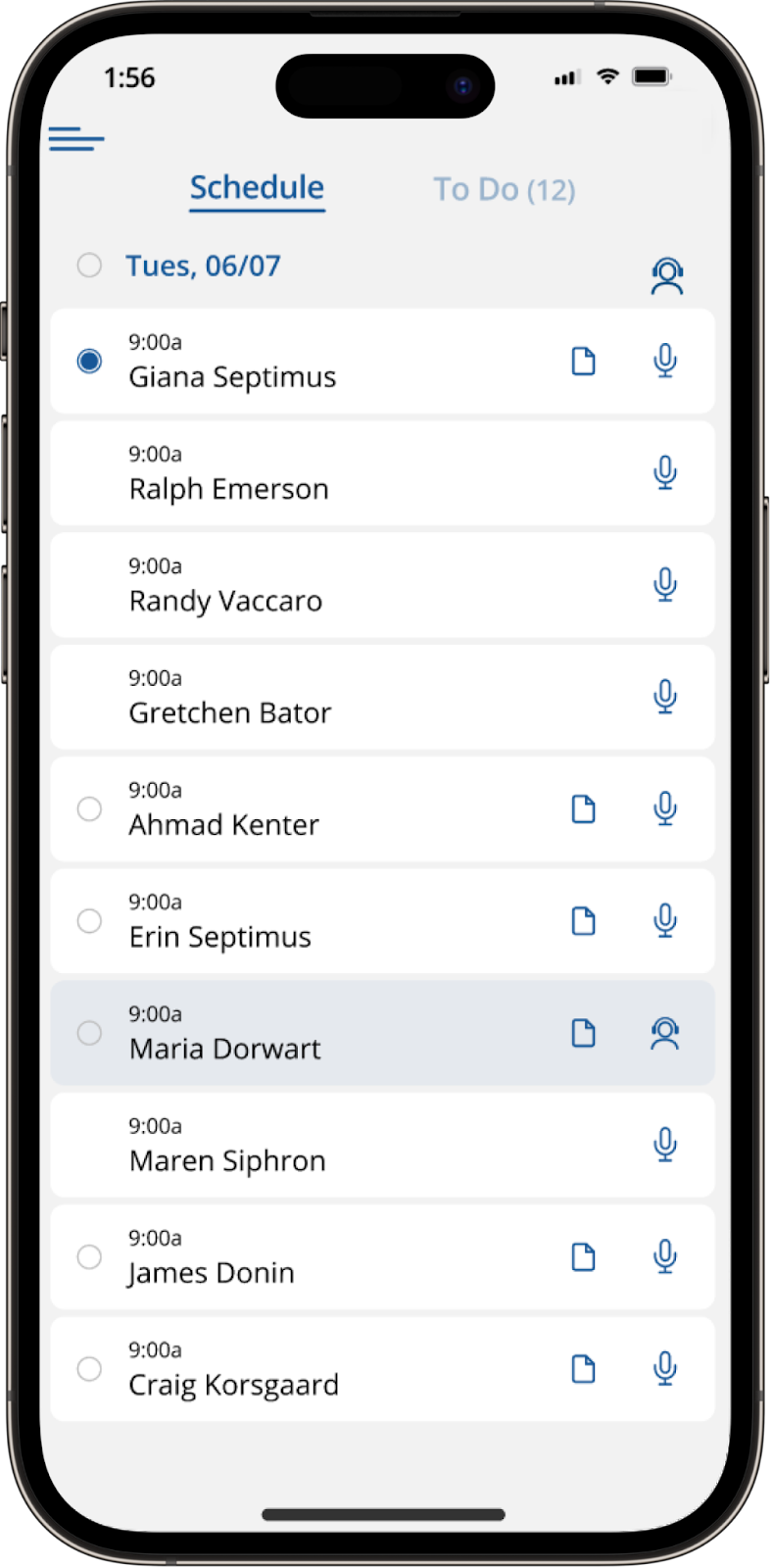Viewport: 771px width, 1568px height.
Task: Start microphone for Craig Korsgaard
Action: point(665,1368)
